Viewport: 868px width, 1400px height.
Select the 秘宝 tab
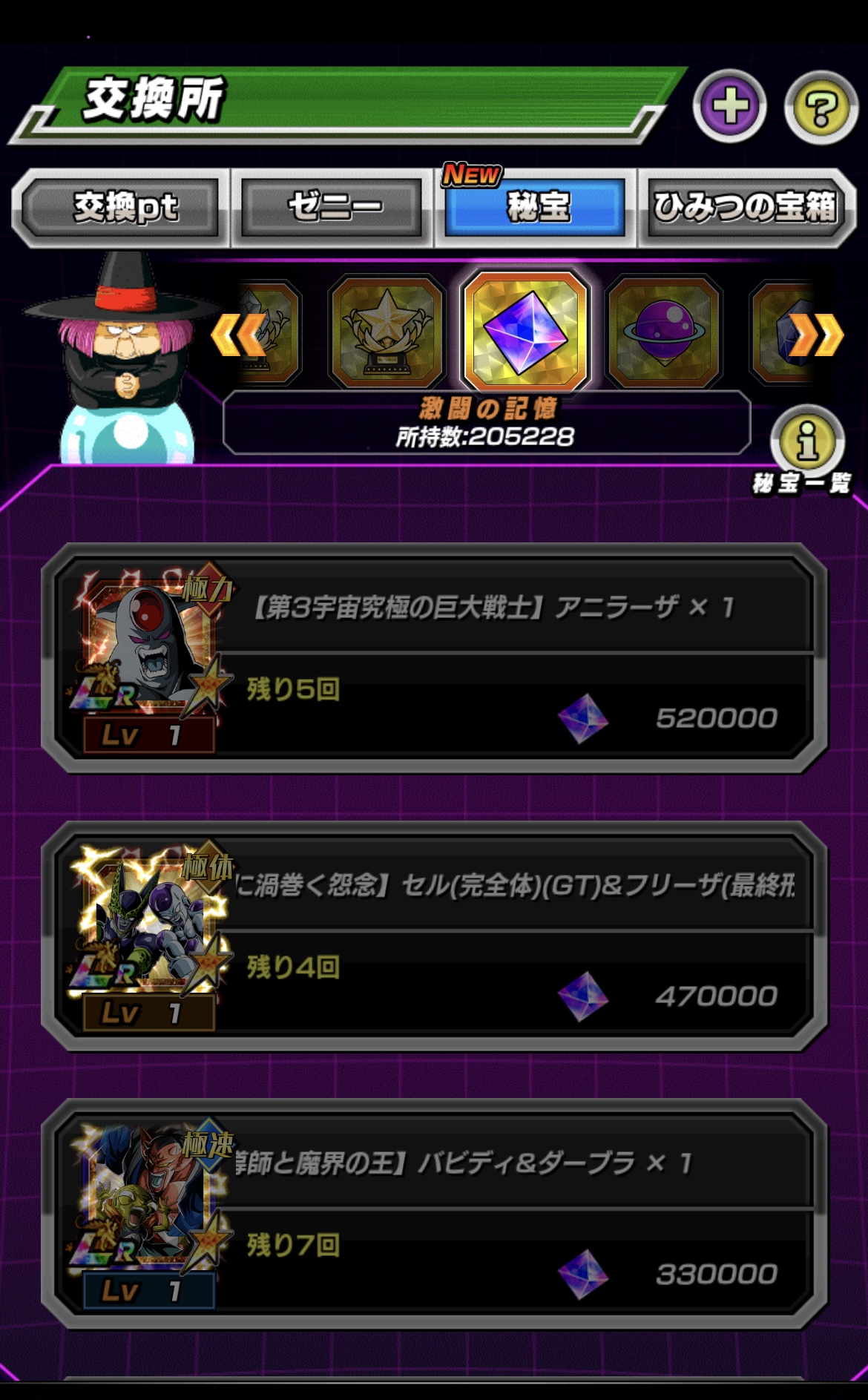point(536,207)
